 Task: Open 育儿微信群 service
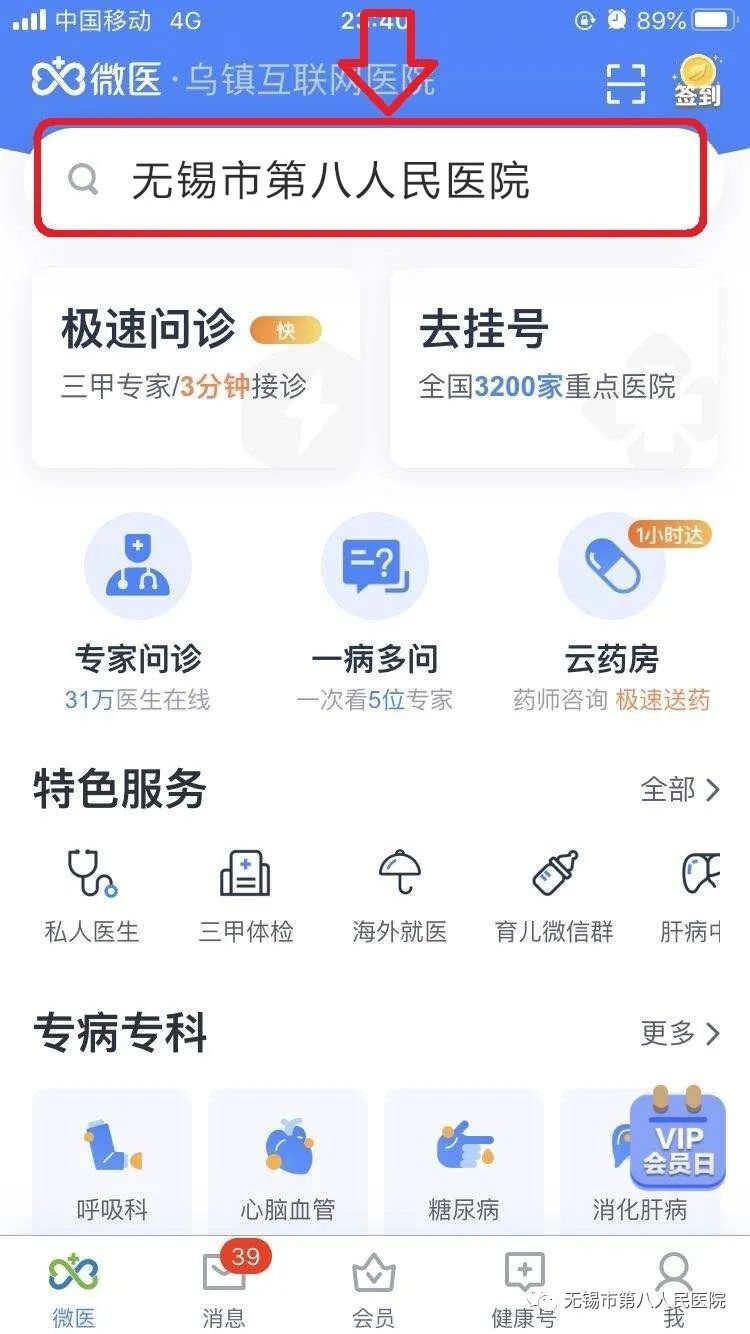pos(554,895)
